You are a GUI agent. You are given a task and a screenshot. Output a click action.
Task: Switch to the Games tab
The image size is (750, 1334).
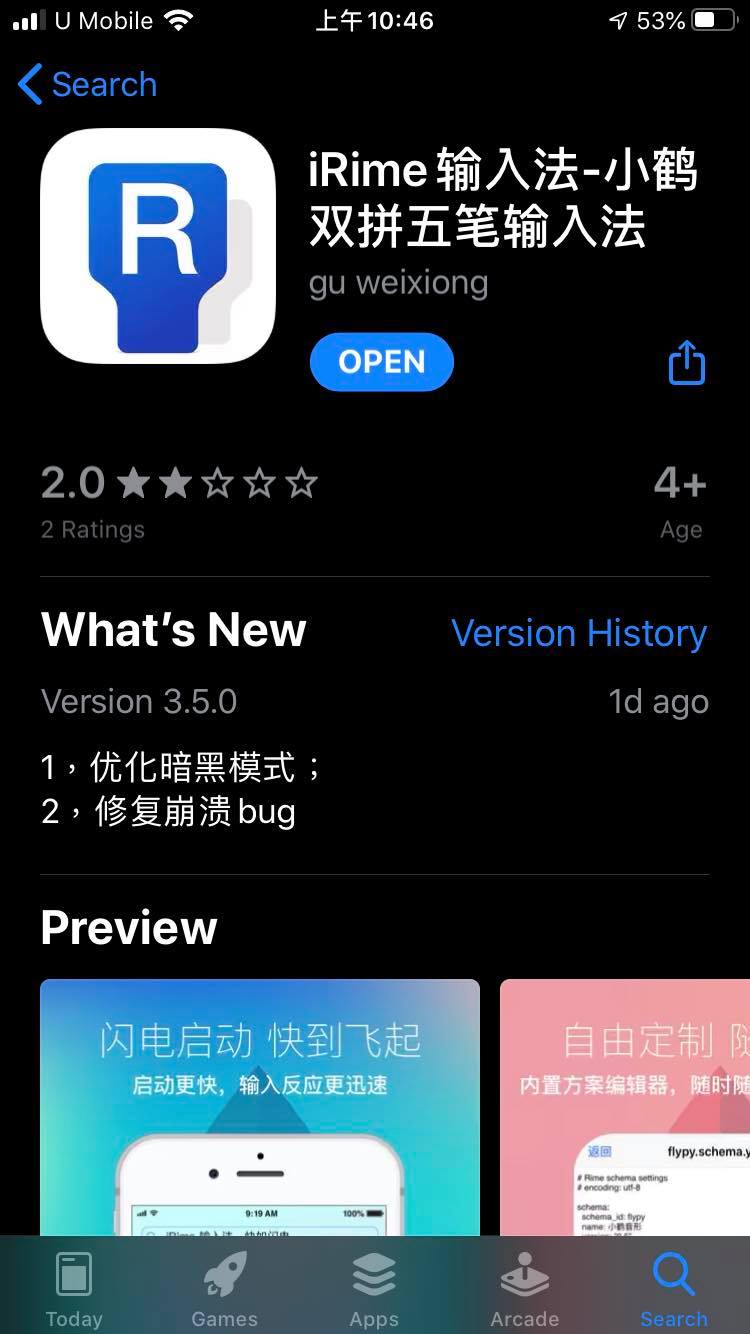224,1289
